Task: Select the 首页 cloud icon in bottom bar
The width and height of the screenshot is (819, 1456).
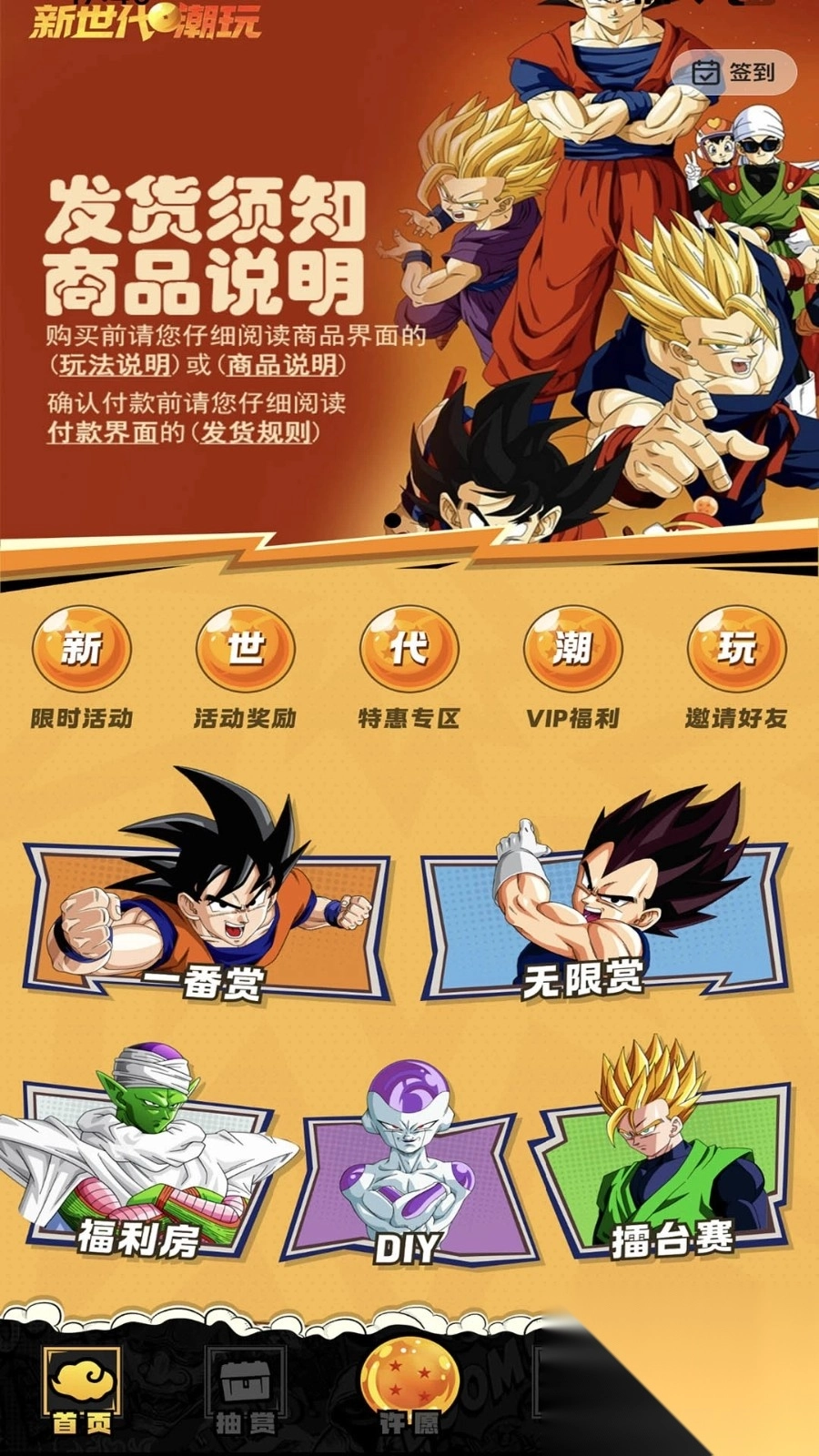Action: click(82, 1379)
